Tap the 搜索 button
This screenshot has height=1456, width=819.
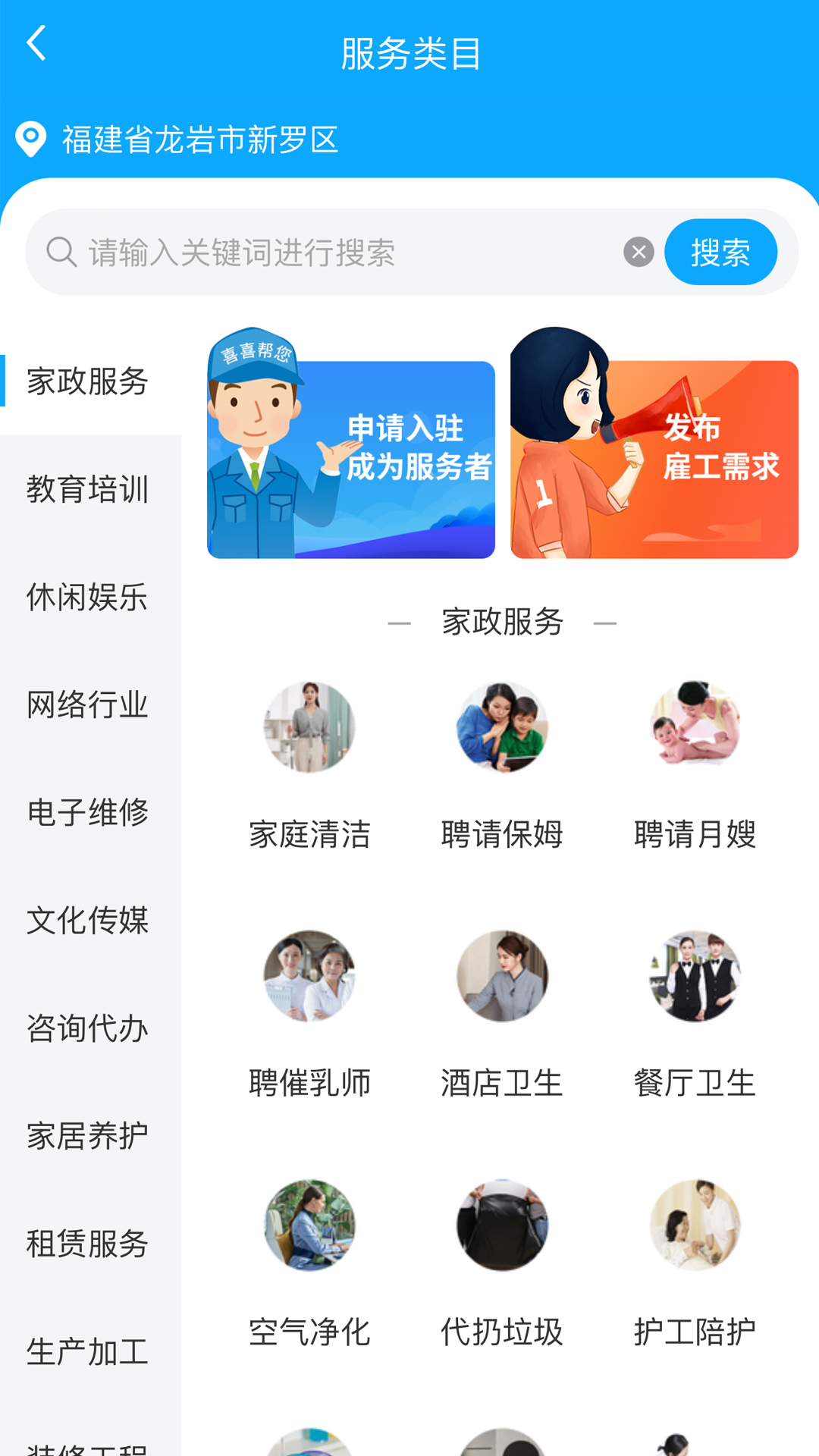coord(720,253)
